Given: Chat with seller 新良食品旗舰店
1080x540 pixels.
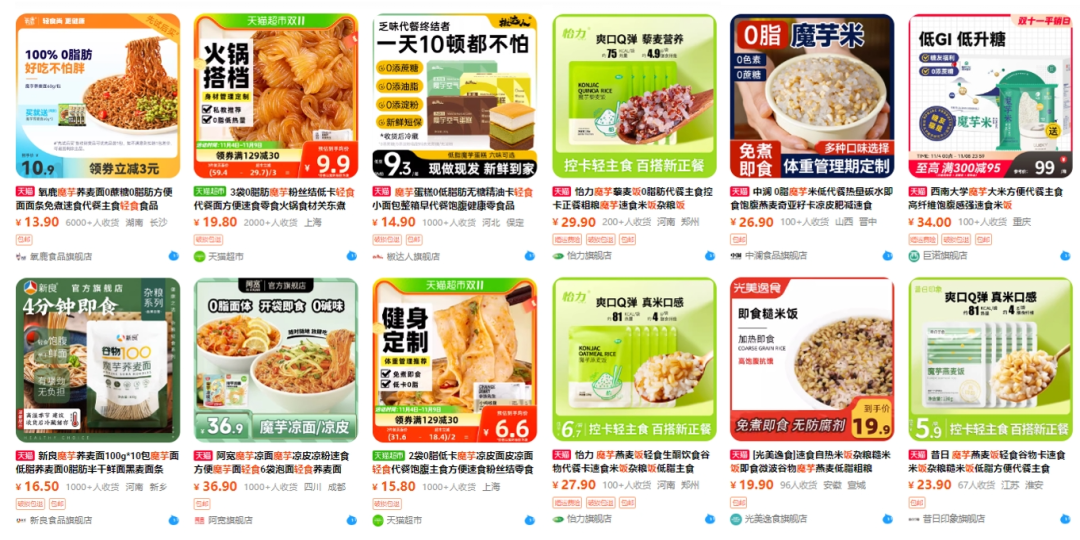Looking at the screenshot, I should (173, 520).
